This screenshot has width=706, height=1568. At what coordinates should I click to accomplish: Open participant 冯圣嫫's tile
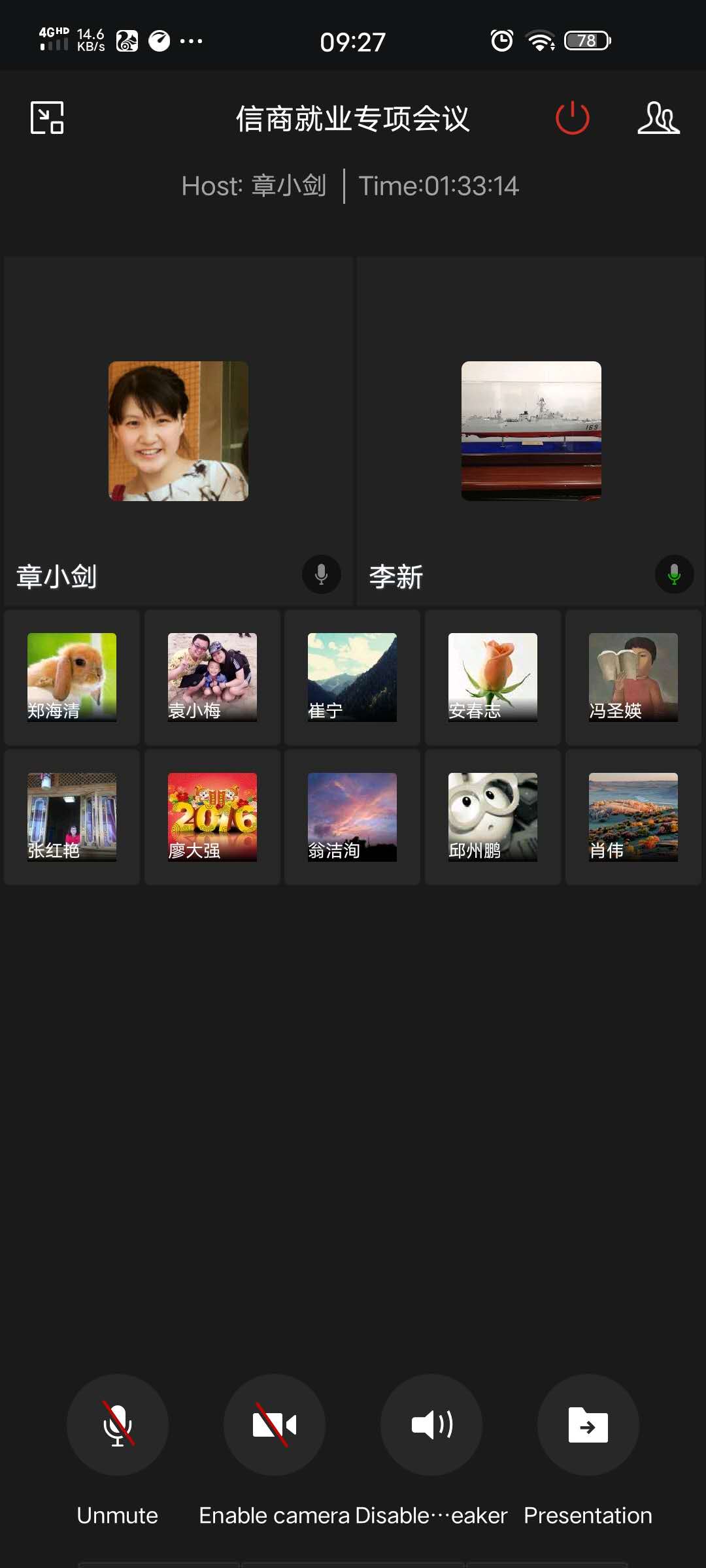click(x=633, y=678)
